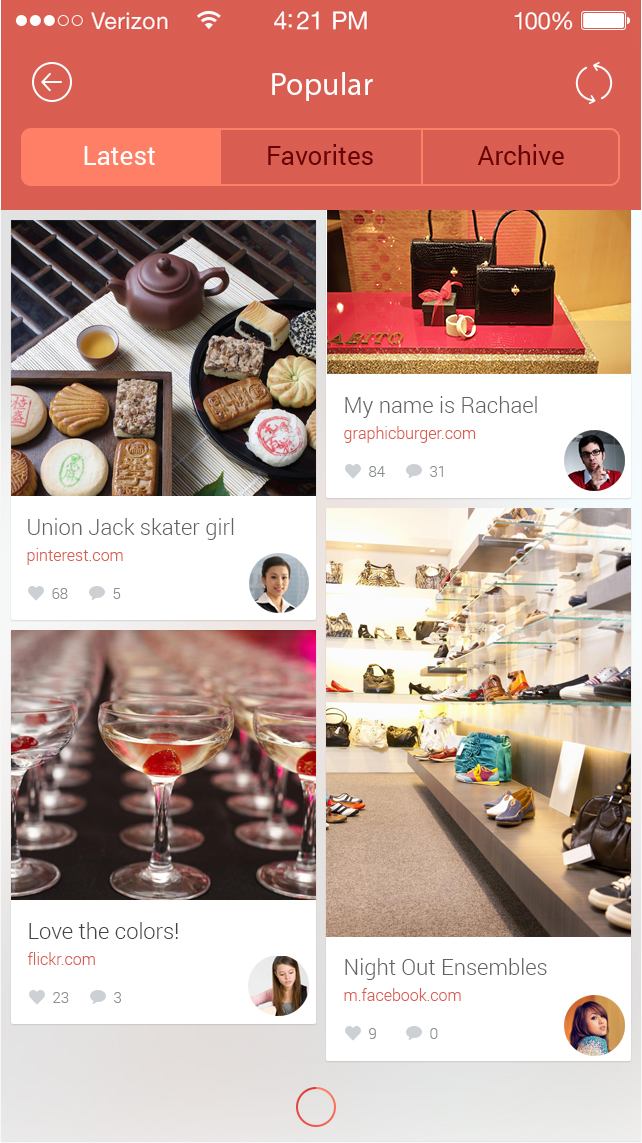Open comments on Love the colors!
Image resolution: width=642 pixels, height=1143 pixels.
(x=98, y=997)
